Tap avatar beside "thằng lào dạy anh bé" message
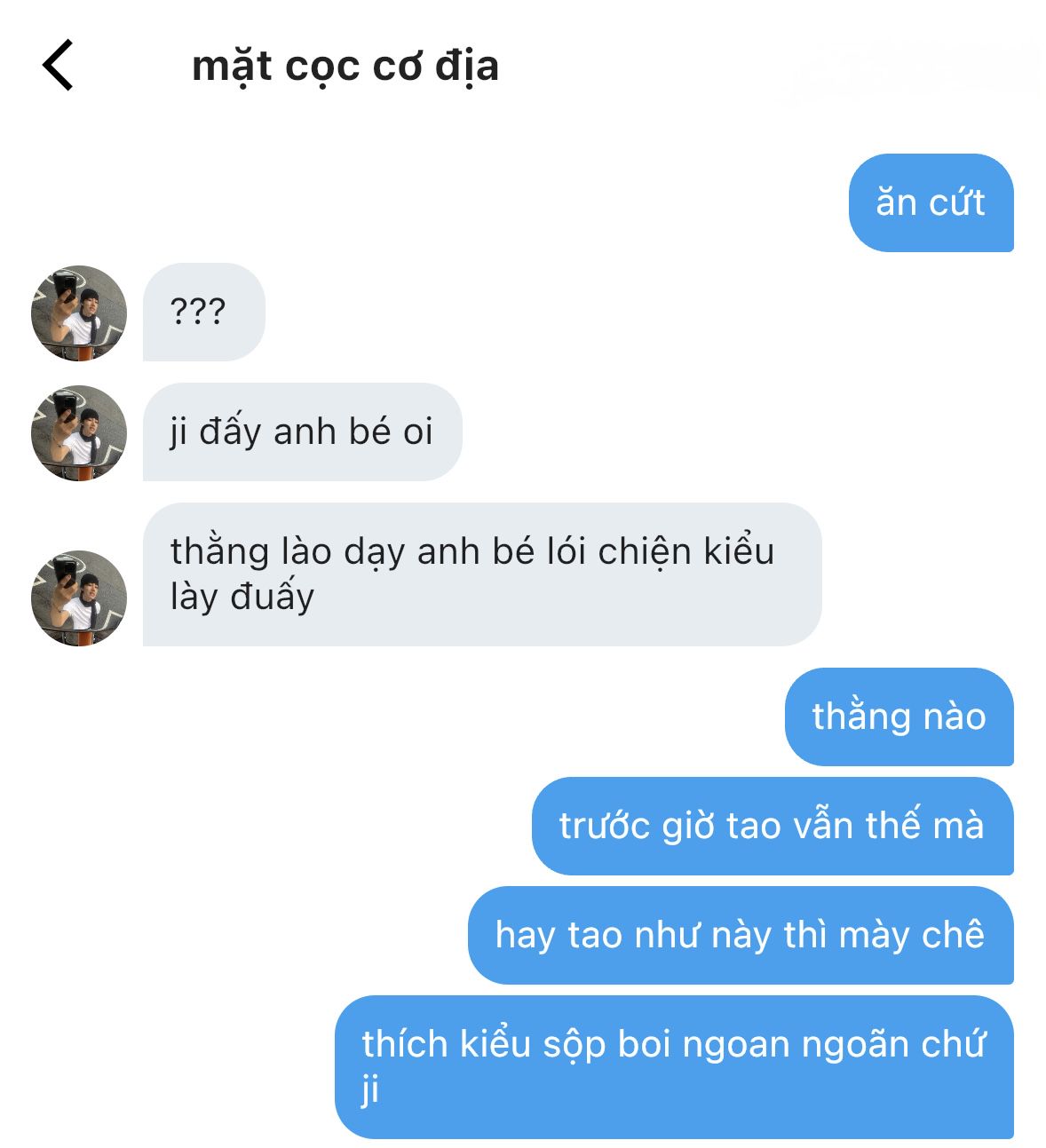The image size is (1046, 1148). point(79,598)
